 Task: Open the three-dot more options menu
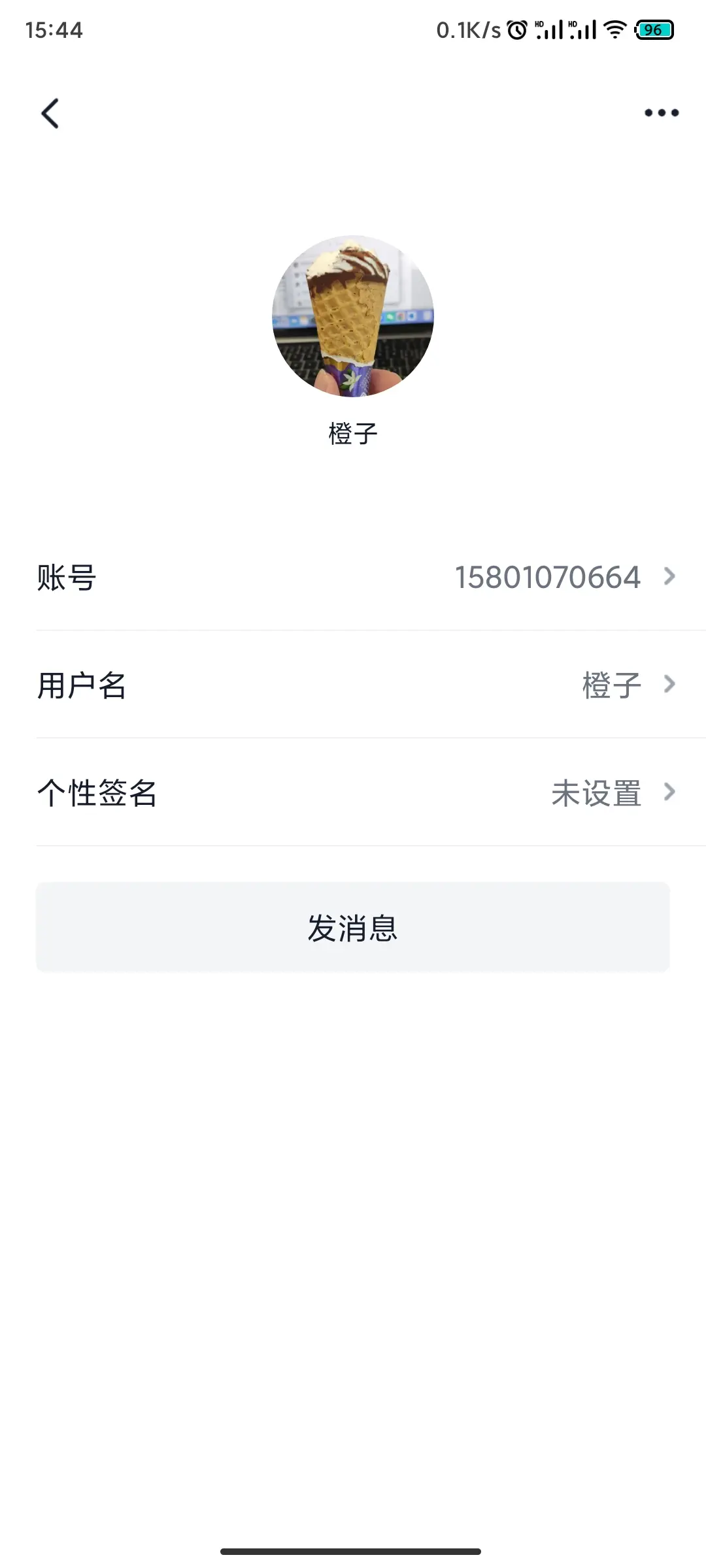(x=661, y=113)
